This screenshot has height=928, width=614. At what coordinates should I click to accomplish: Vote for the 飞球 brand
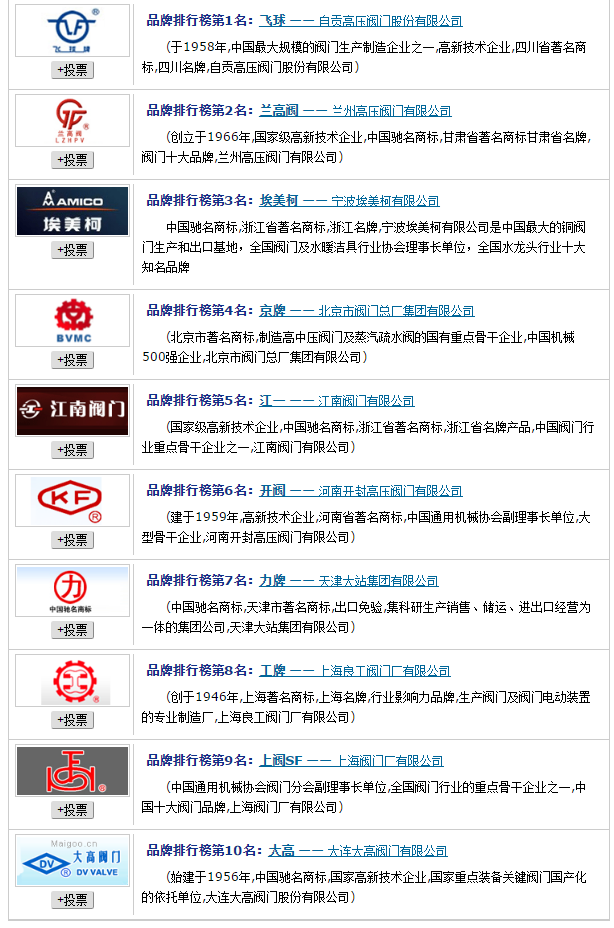(x=72, y=70)
